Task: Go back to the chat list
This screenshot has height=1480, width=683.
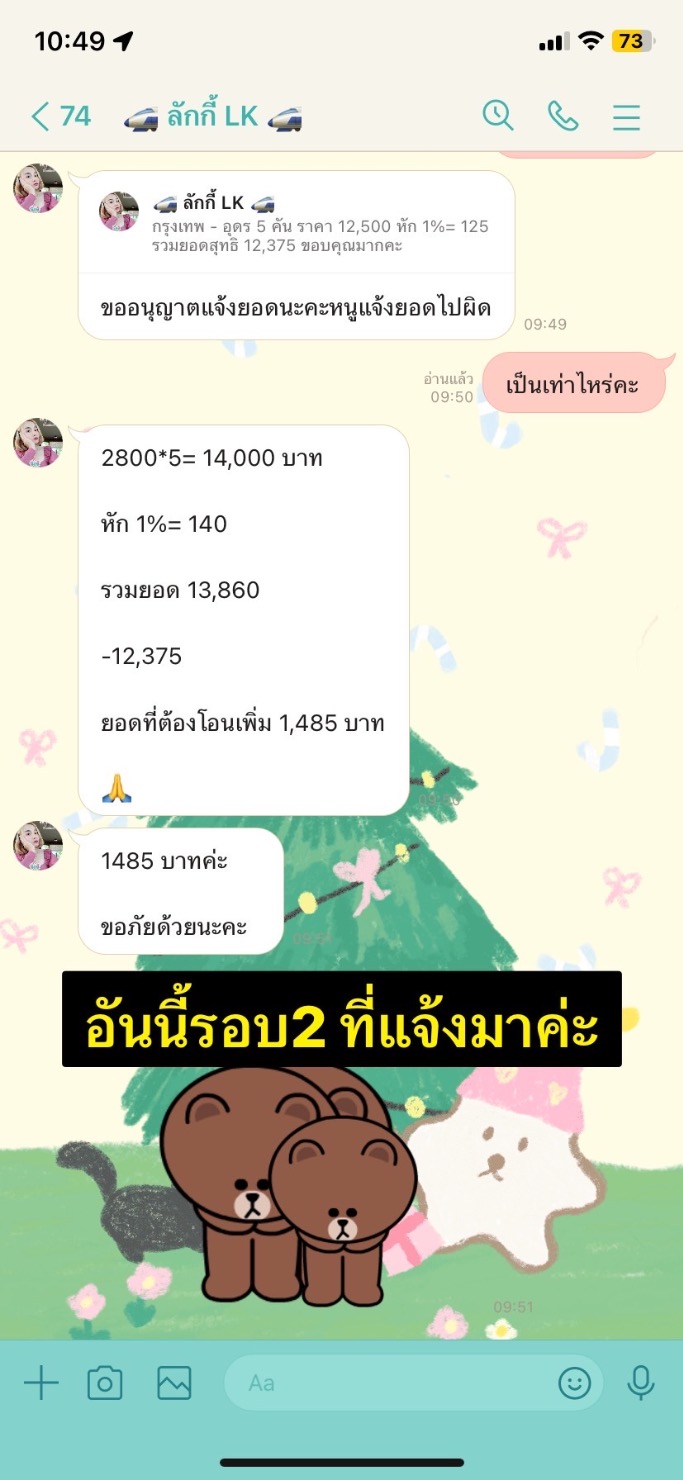Action: [60, 117]
